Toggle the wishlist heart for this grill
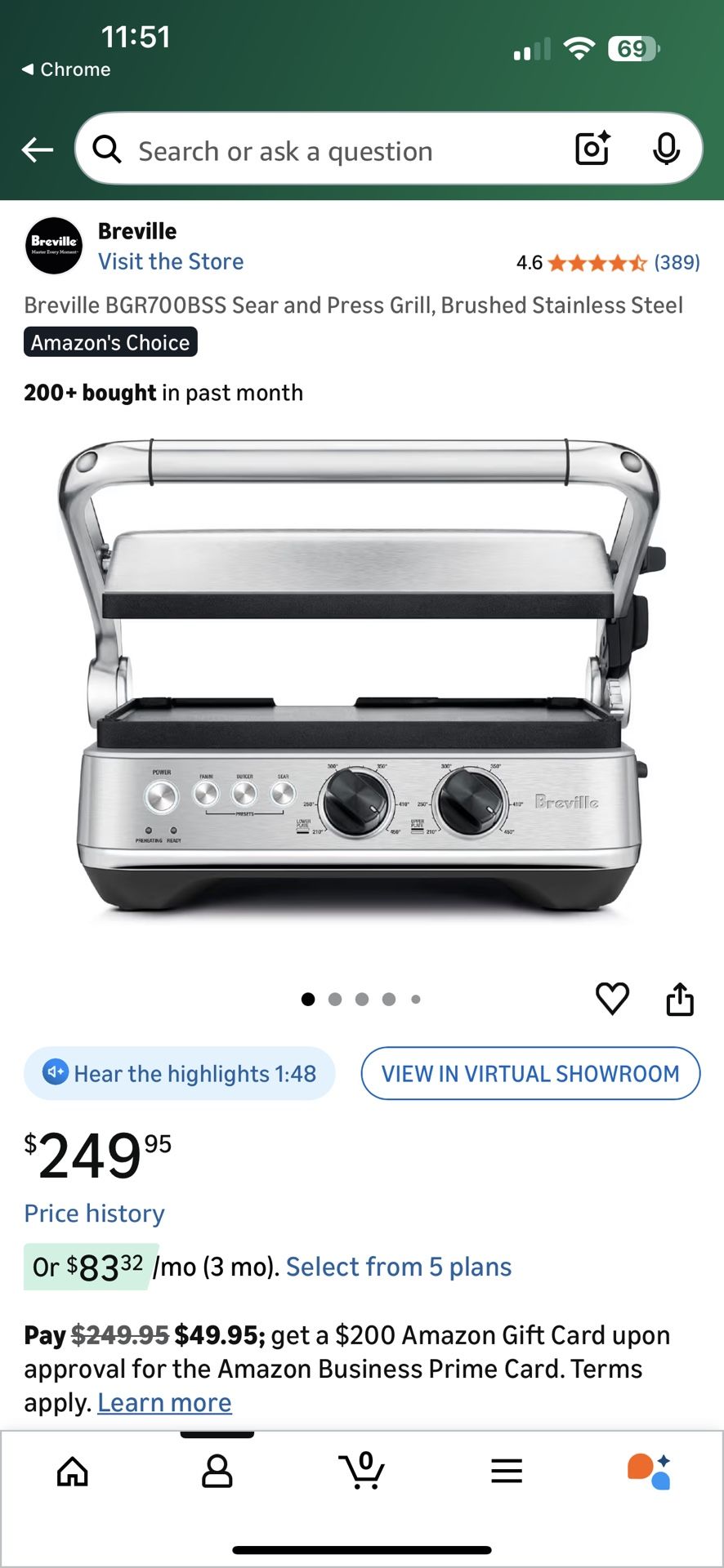This screenshot has height=1568, width=724. click(613, 997)
